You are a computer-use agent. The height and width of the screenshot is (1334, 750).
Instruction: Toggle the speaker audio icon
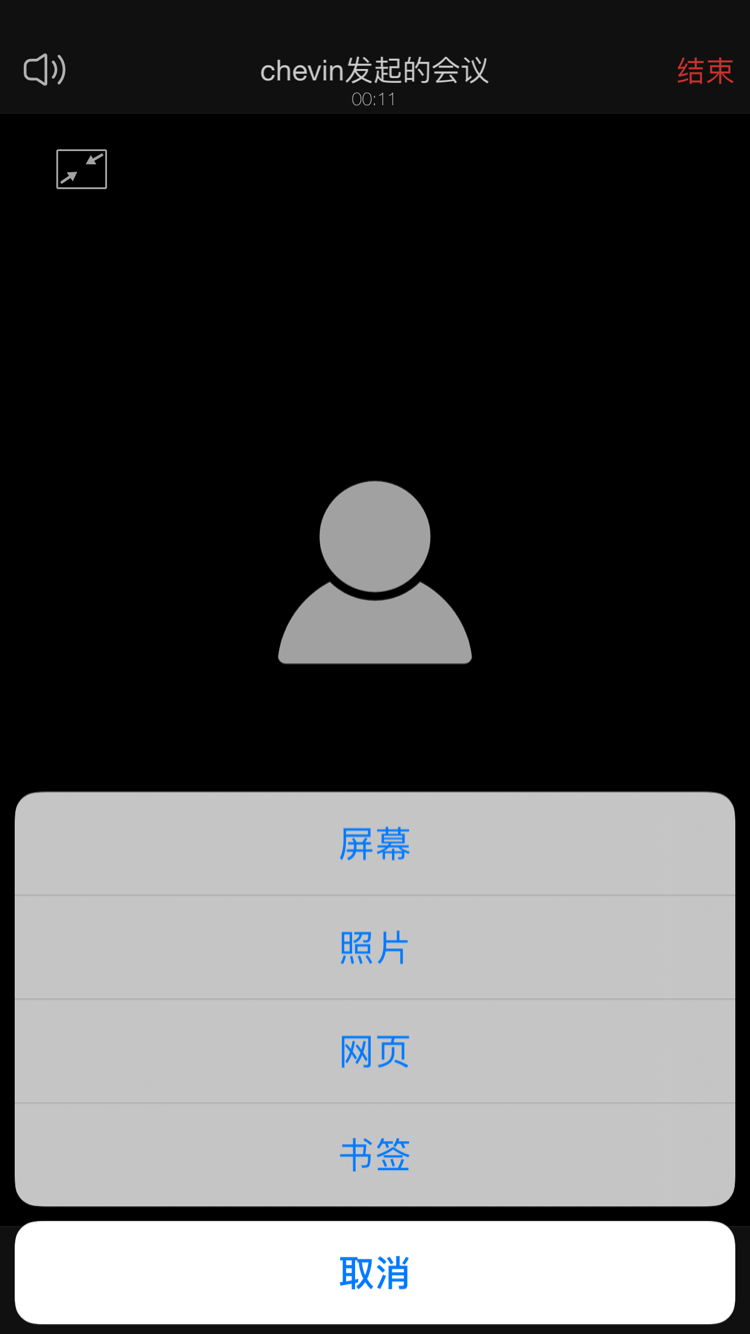point(45,70)
